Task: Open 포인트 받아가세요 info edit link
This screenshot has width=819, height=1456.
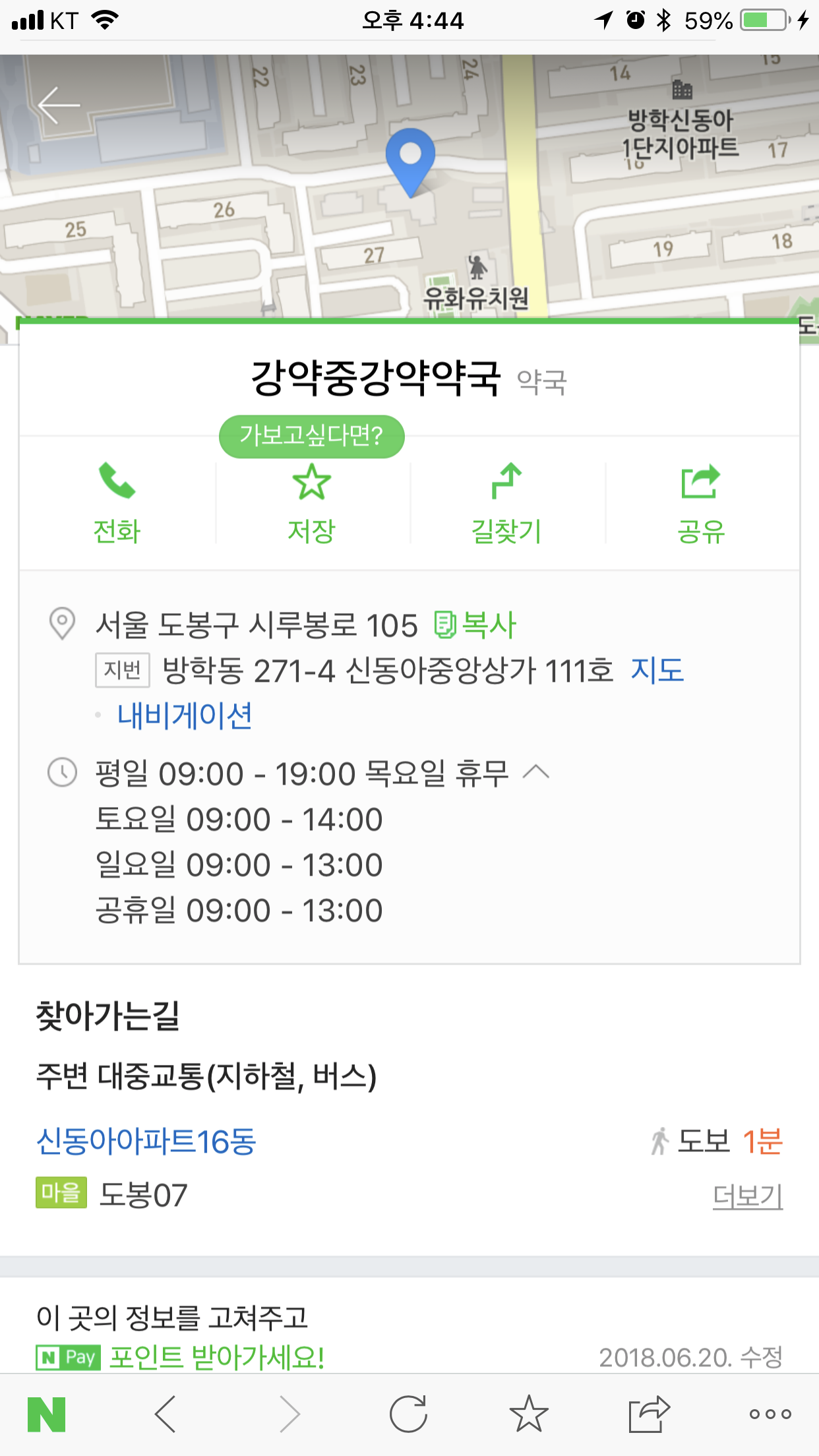Action: click(216, 1358)
